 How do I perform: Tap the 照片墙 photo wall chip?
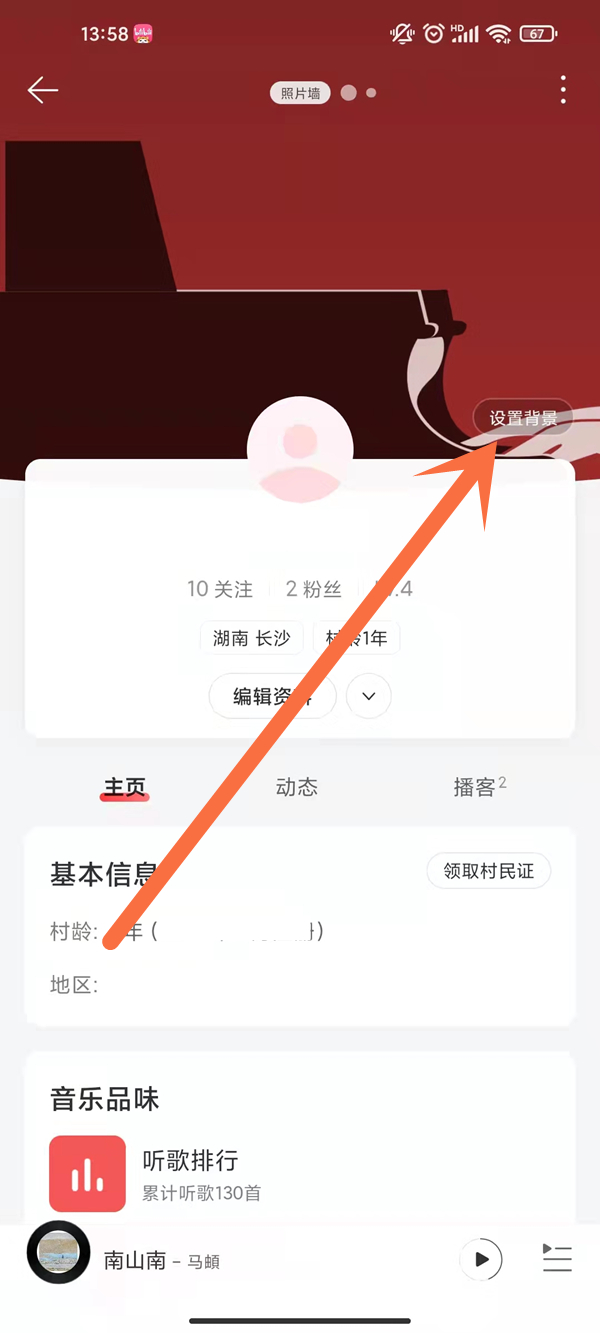(300, 93)
